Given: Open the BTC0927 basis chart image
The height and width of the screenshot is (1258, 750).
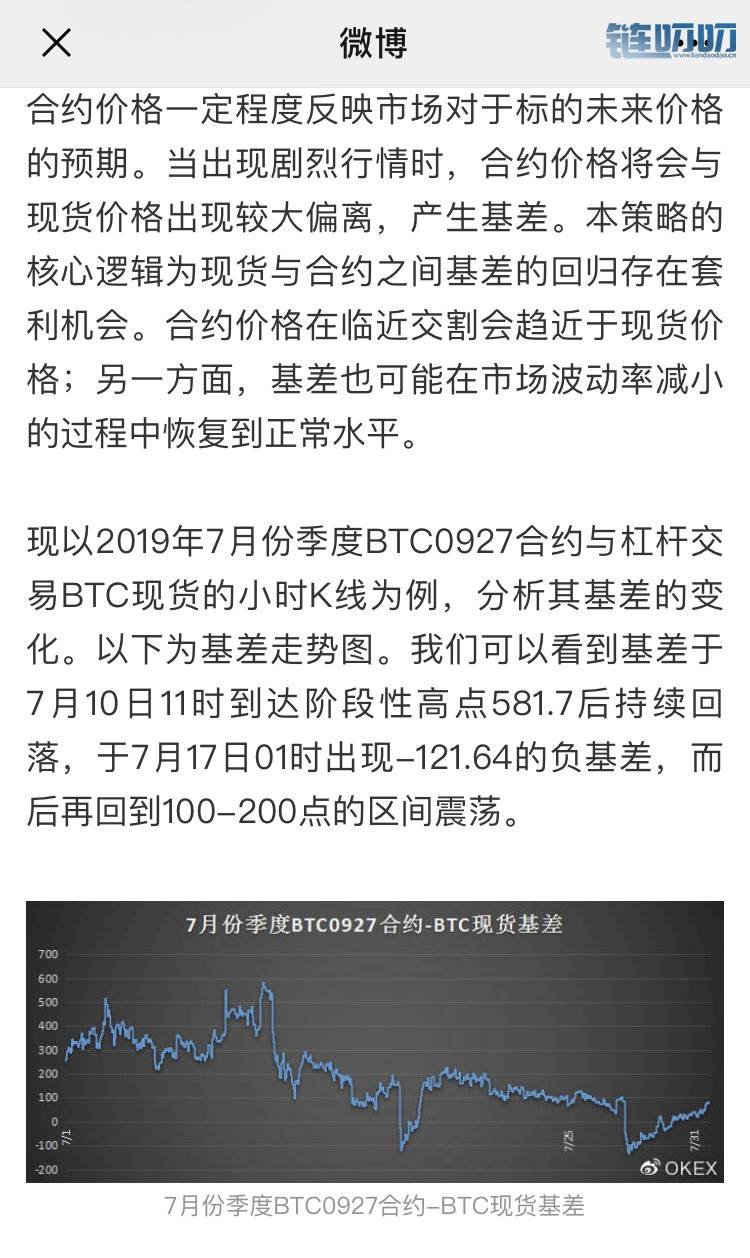Looking at the screenshot, I should coord(374,1042).
